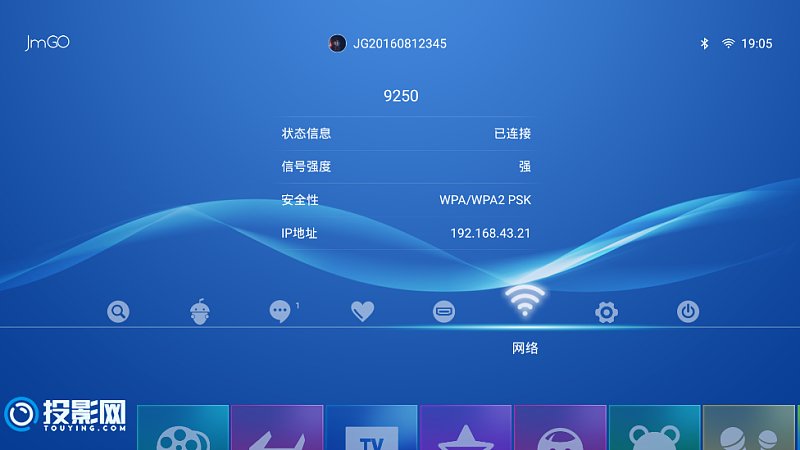Open the settings gear icon
This screenshot has width=800, height=450.
click(x=606, y=311)
